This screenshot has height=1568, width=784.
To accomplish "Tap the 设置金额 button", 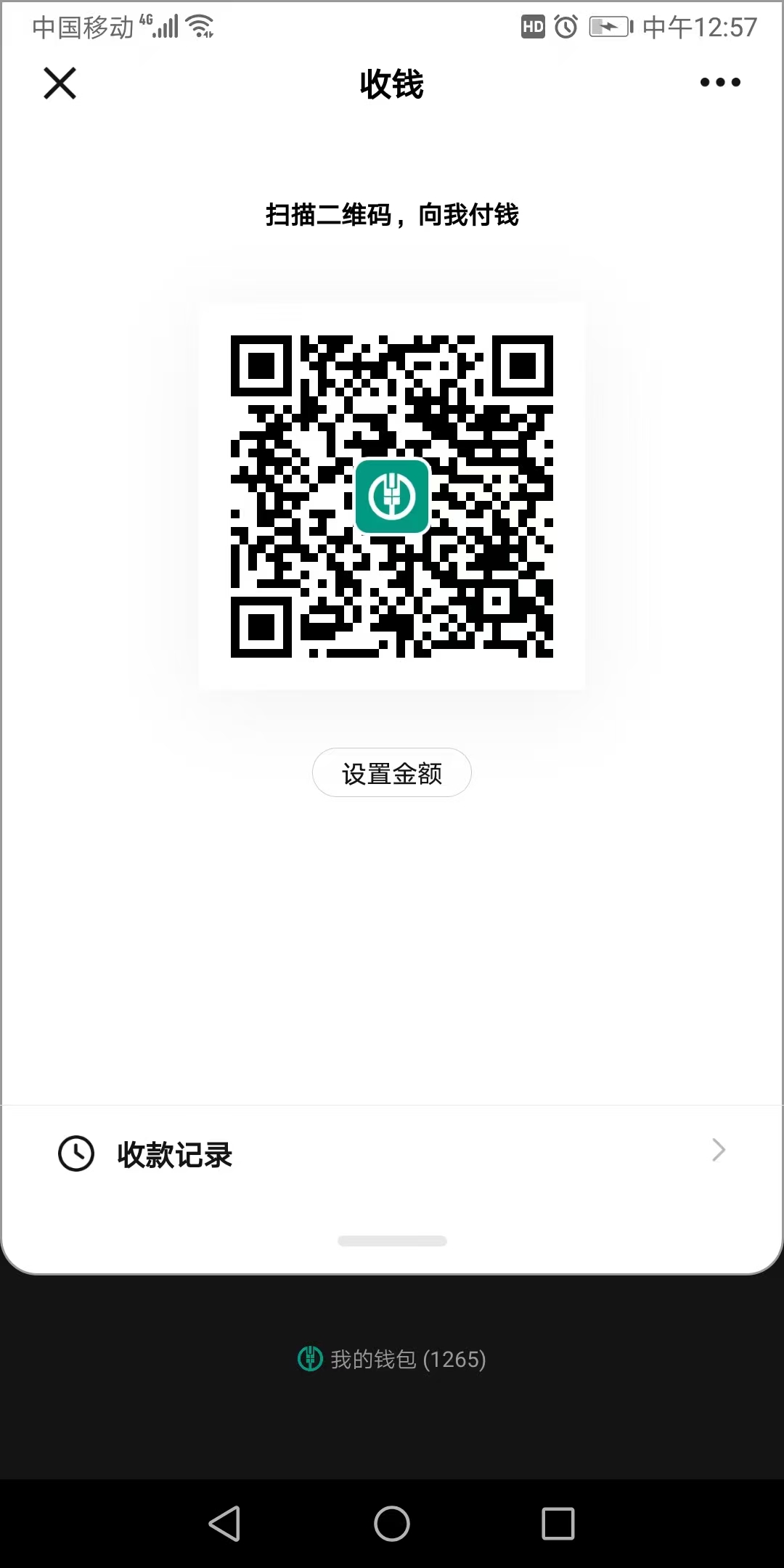I will pyautogui.click(x=392, y=773).
